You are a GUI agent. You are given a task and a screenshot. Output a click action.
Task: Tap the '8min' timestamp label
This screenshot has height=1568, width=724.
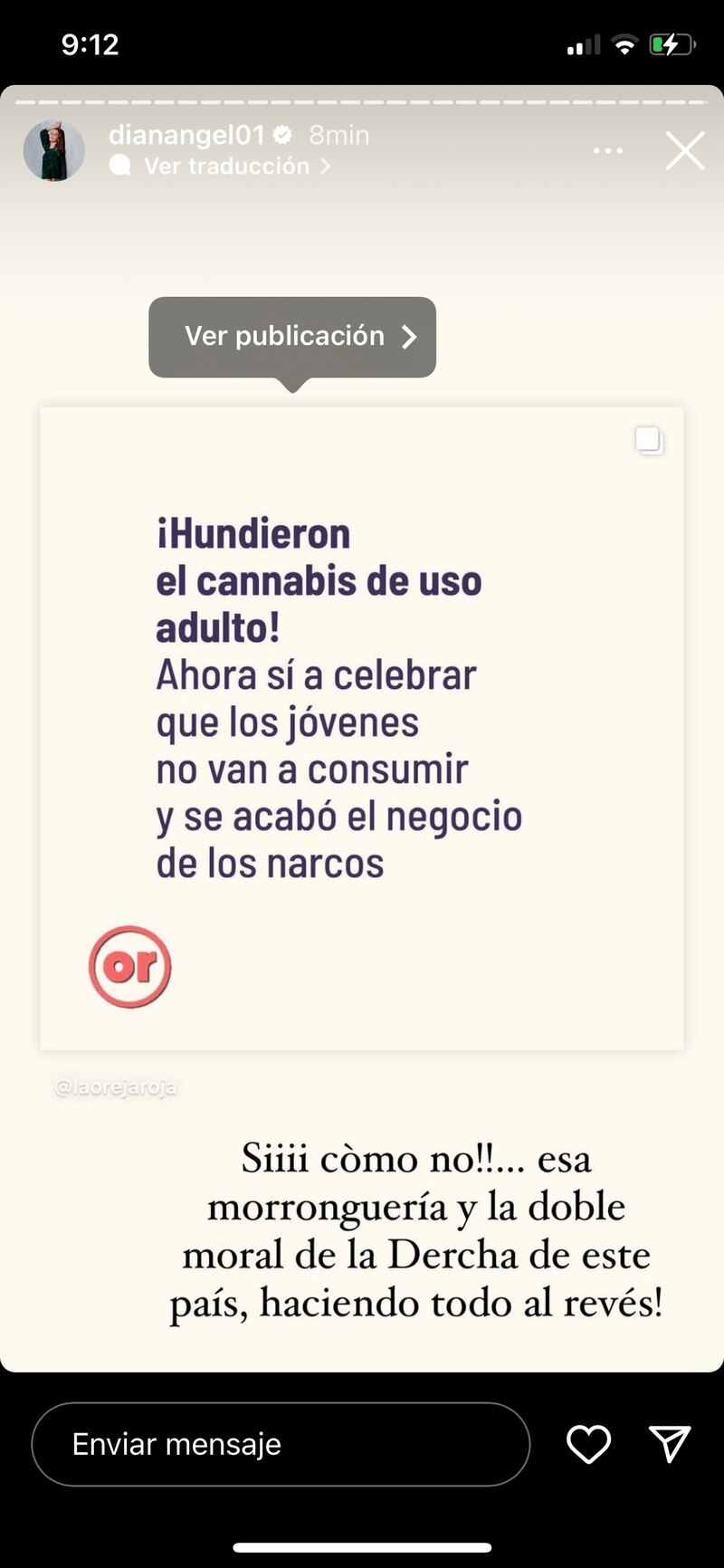pos(339,133)
